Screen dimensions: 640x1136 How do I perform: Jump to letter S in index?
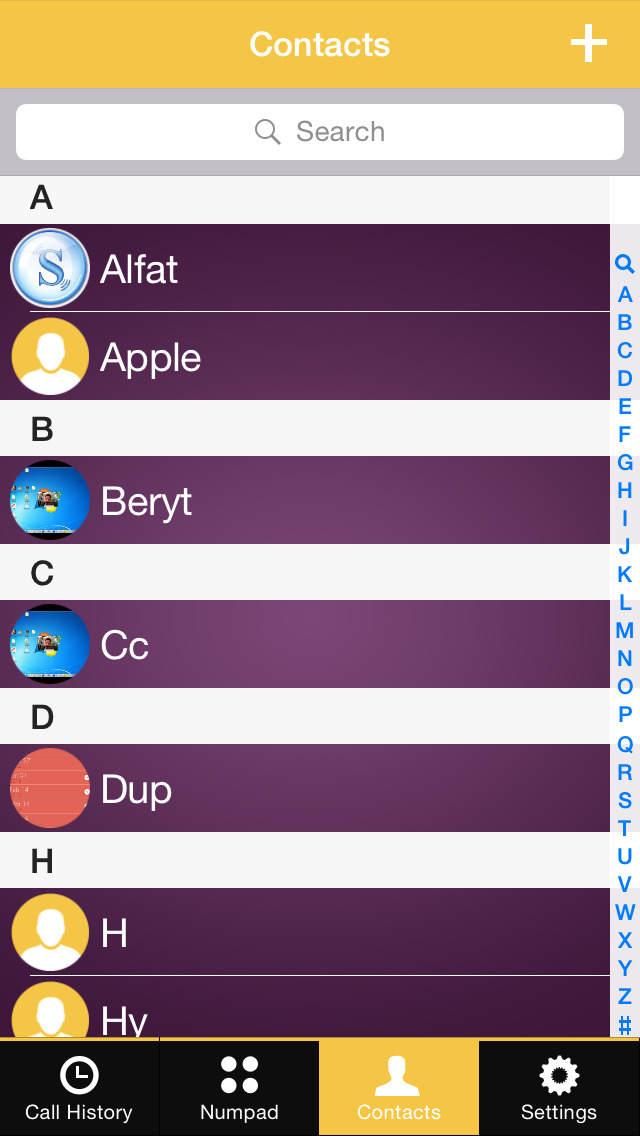pos(625,800)
